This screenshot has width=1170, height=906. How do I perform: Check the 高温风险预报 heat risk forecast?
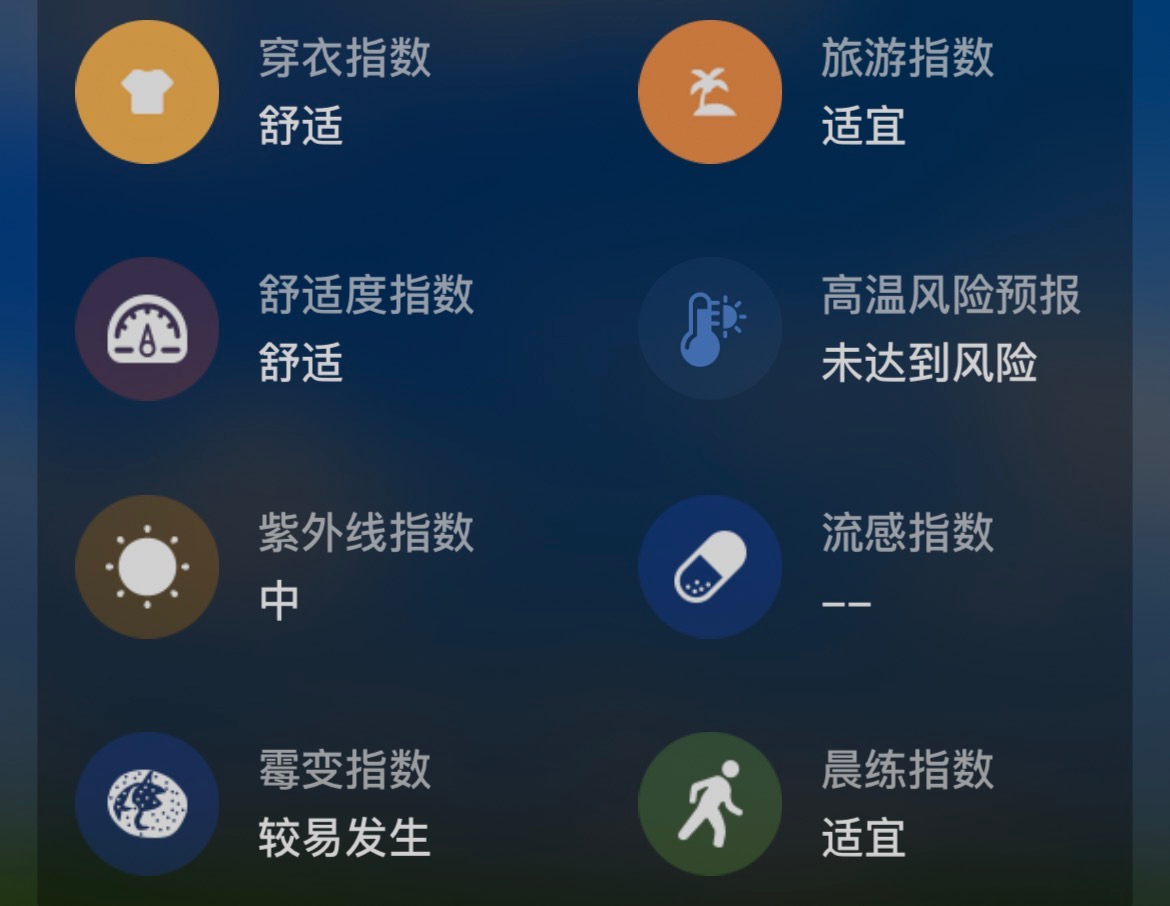710,329
